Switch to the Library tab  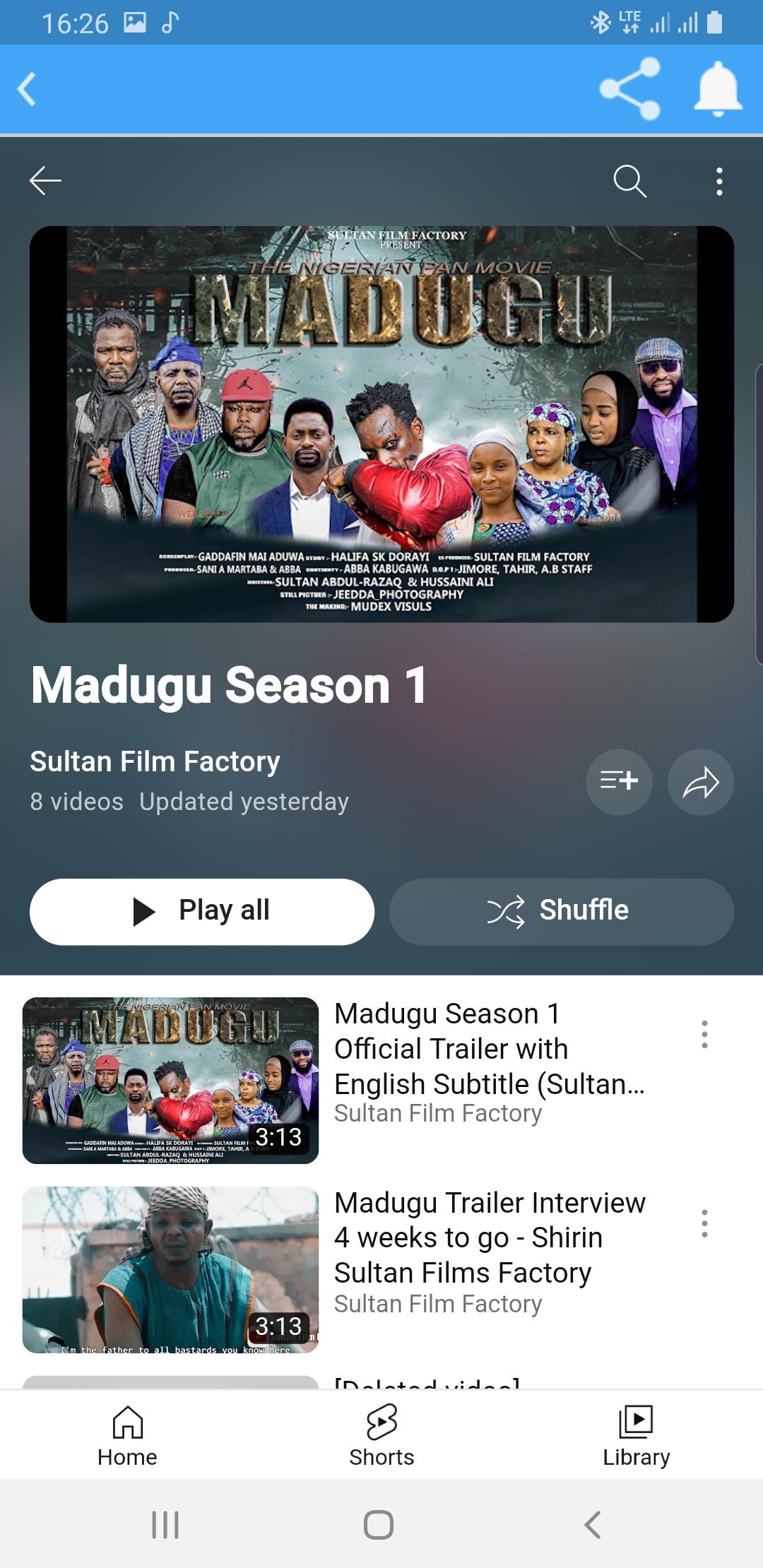coord(636,1435)
